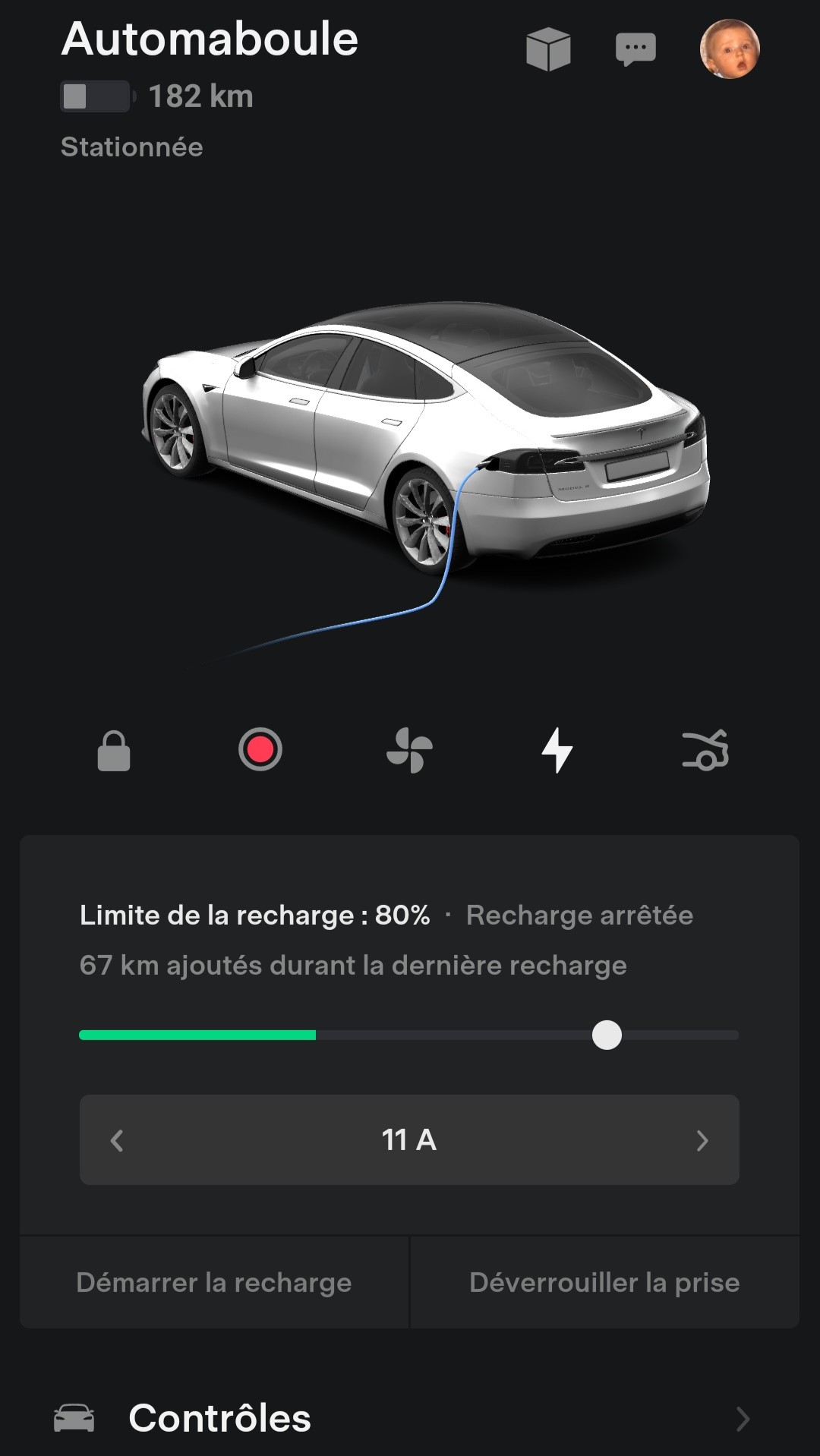Open the messages speech bubble icon

coord(635,49)
